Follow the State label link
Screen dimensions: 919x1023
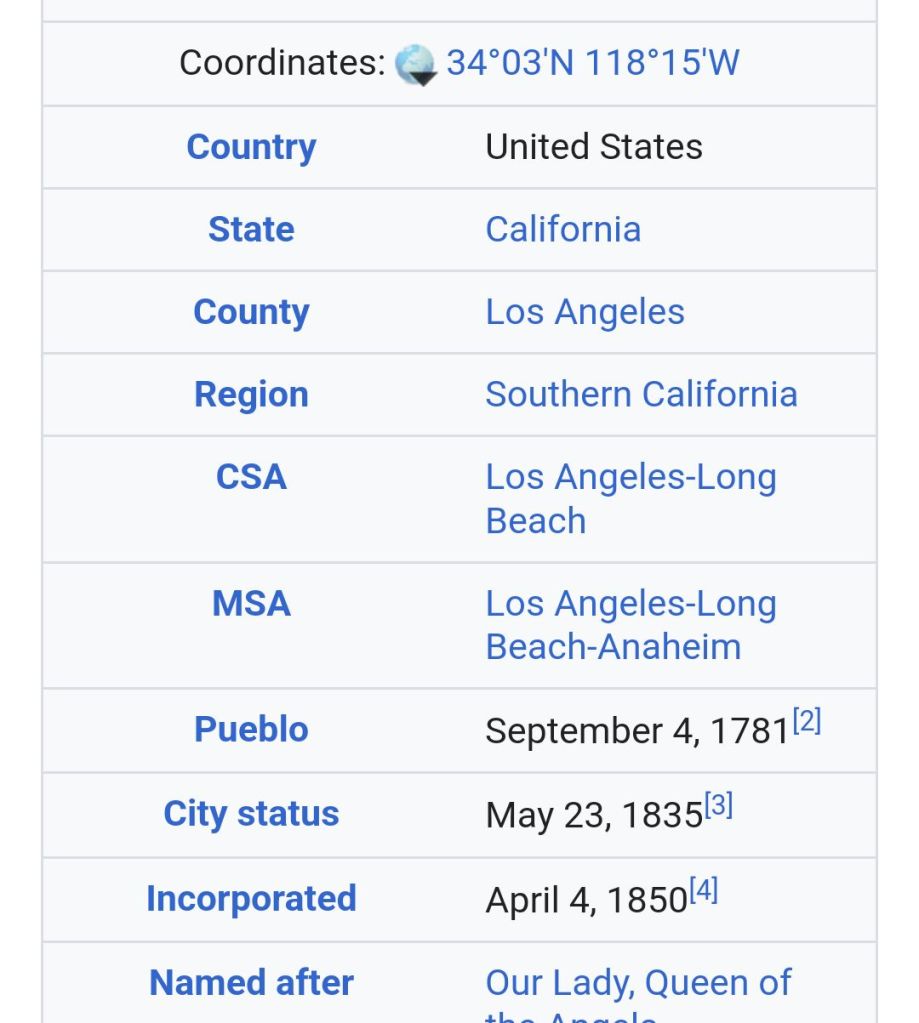coord(251,229)
